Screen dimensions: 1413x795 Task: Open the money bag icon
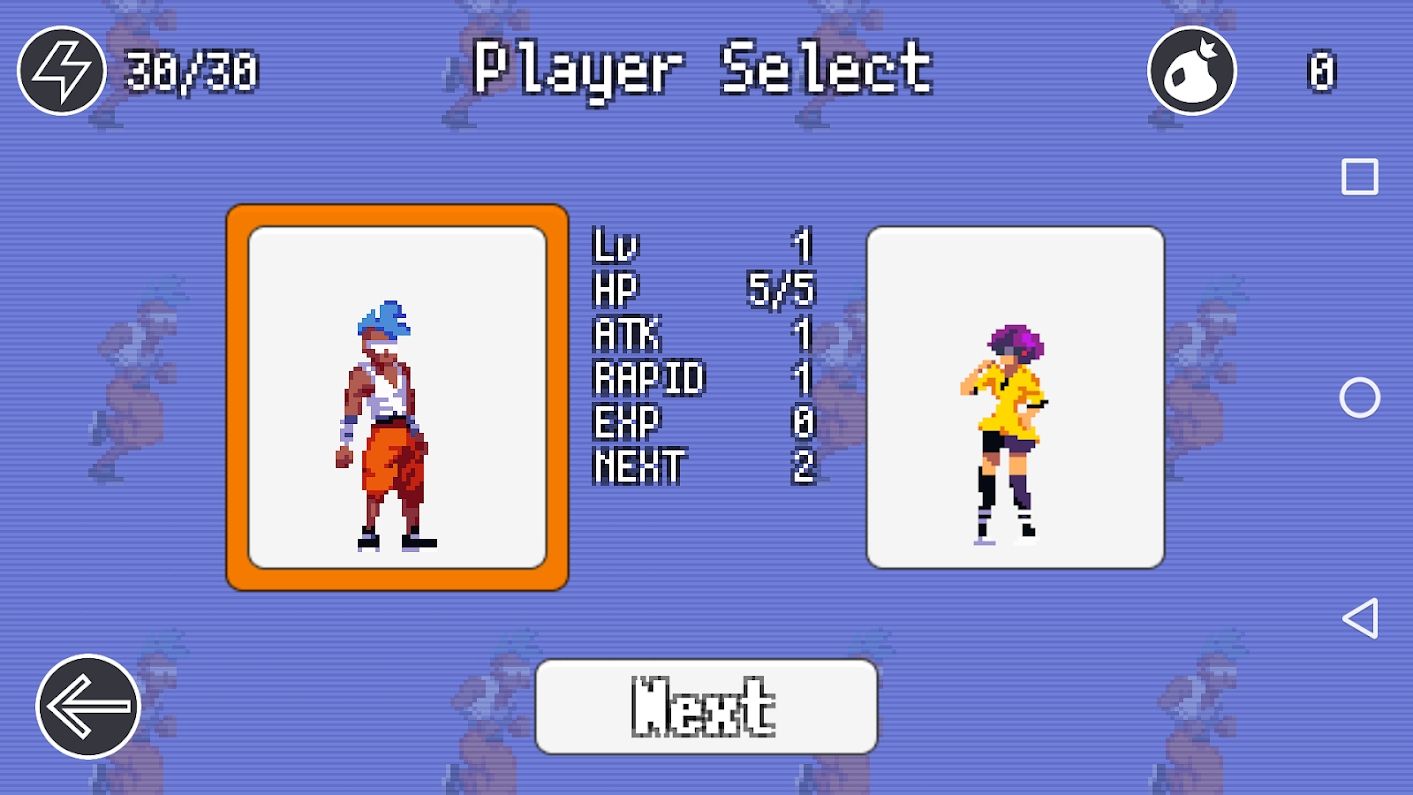[x=1192, y=70]
